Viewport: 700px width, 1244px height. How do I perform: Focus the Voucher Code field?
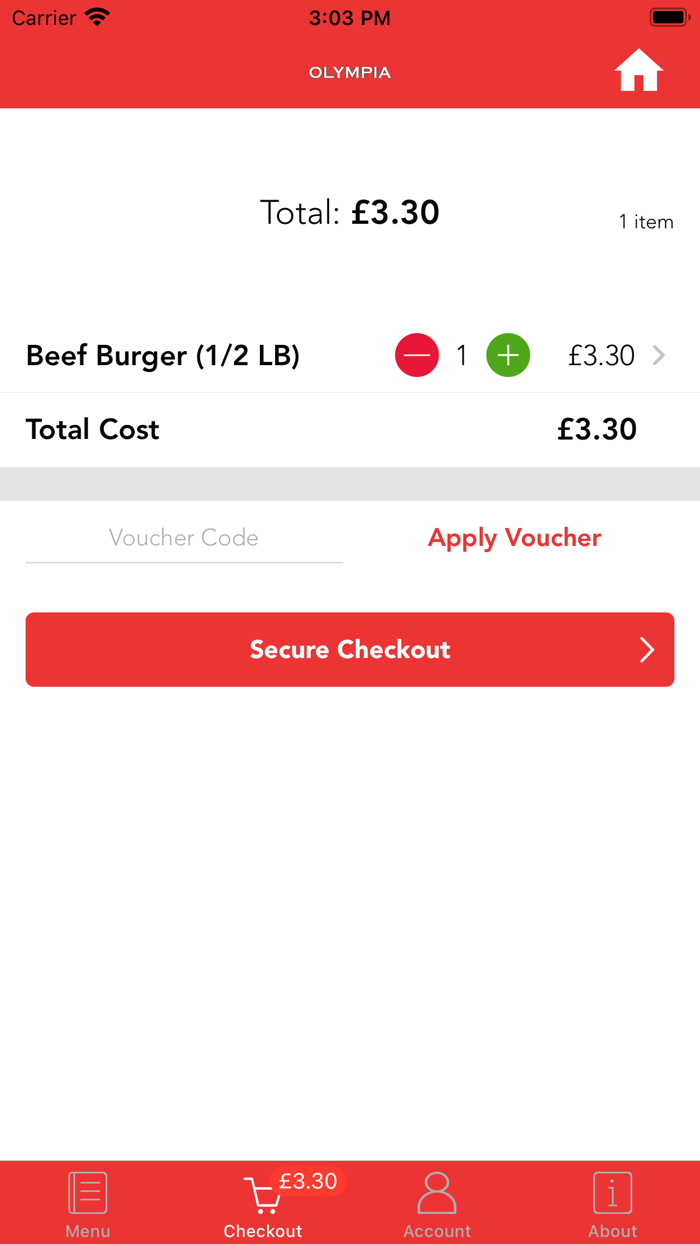point(184,538)
